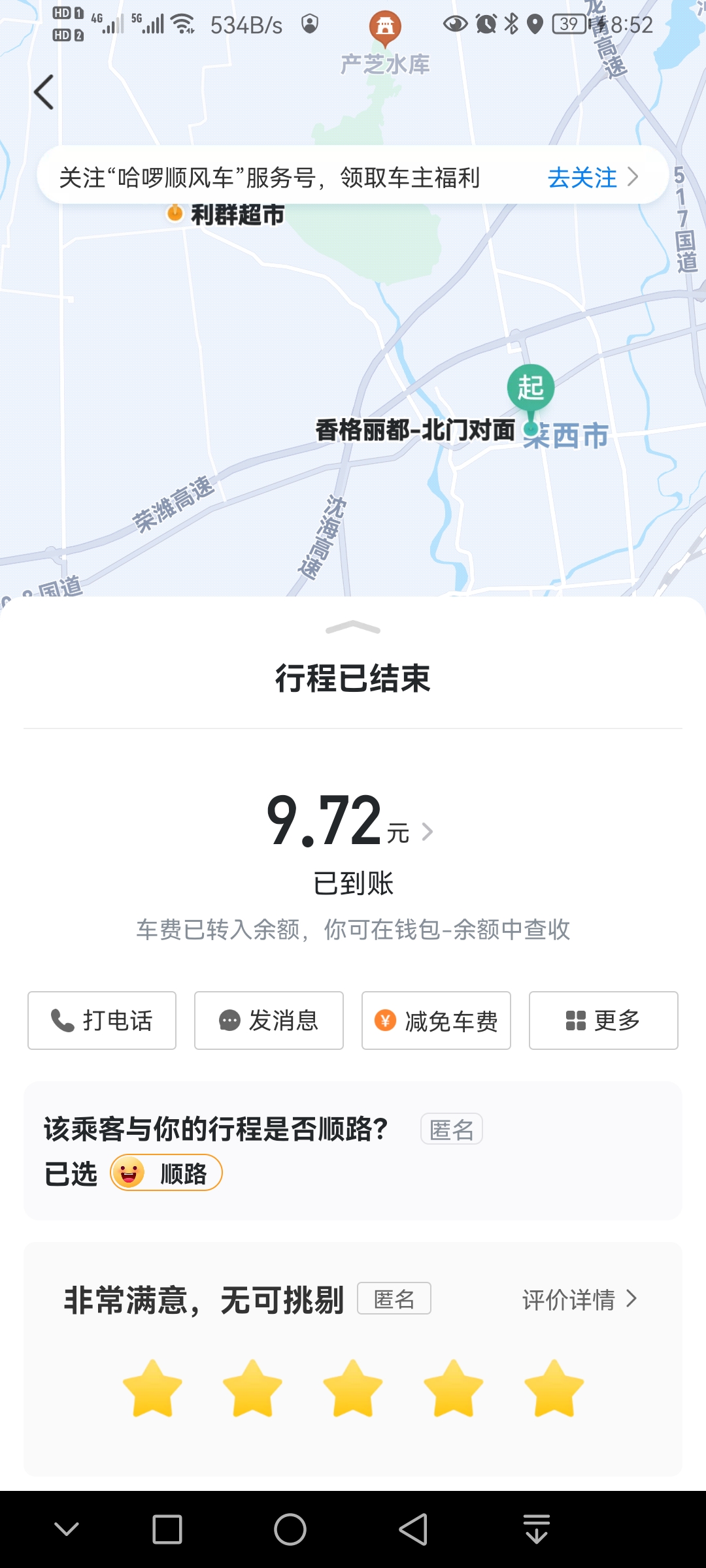Tap the selected 顺路 chip
Image resolution: width=706 pixels, height=1568 pixels.
pyautogui.click(x=166, y=1173)
